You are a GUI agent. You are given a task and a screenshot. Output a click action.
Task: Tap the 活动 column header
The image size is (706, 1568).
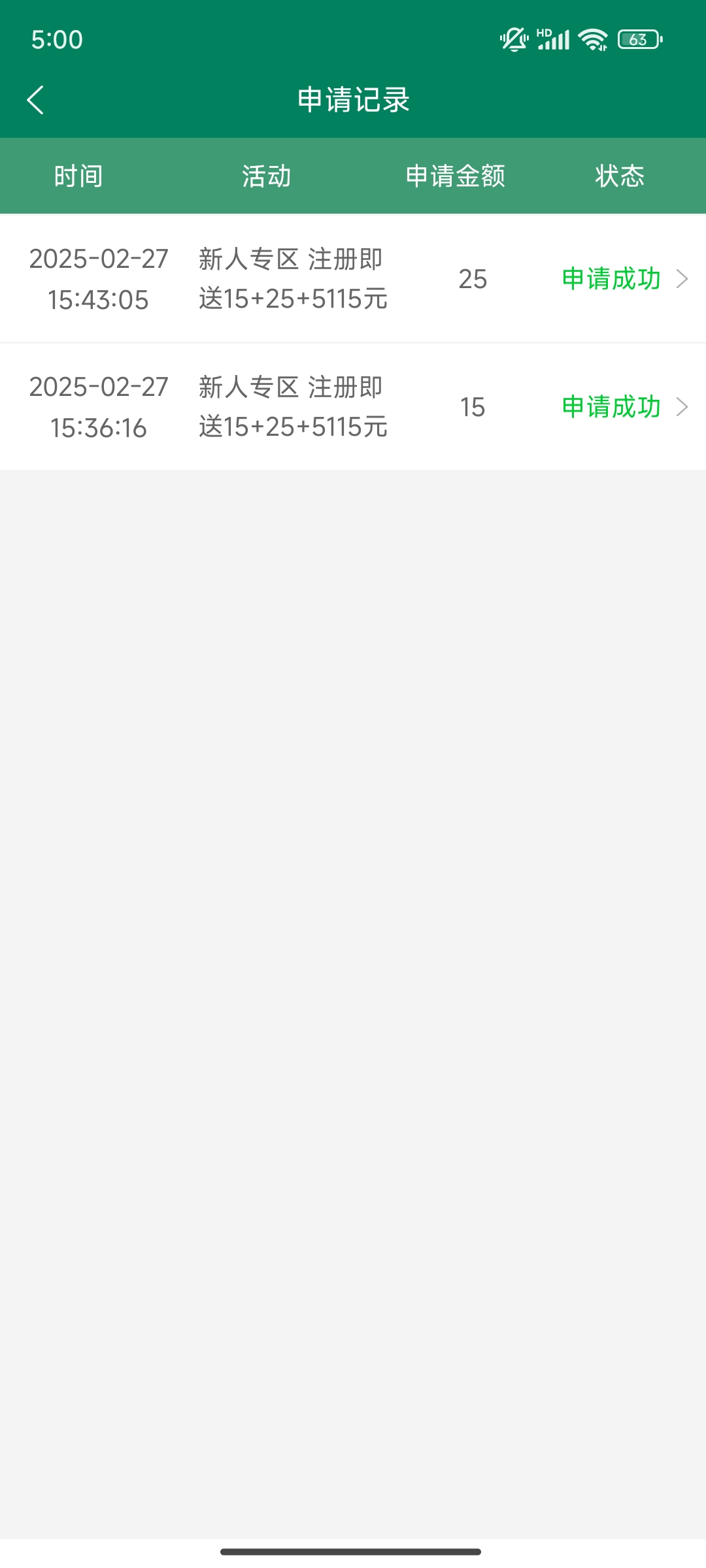265,175
